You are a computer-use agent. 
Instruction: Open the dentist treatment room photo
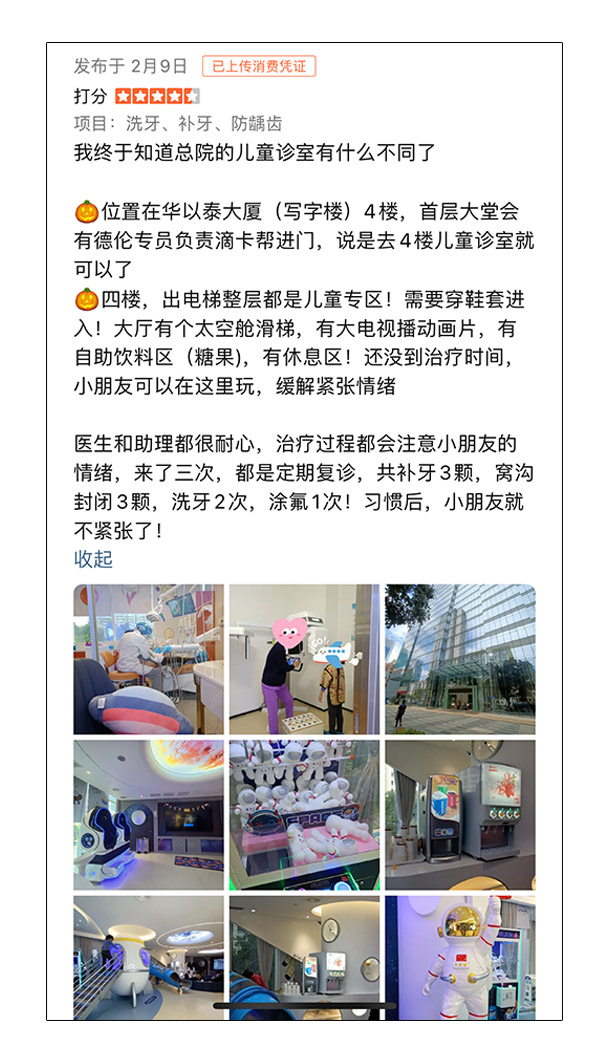[148, 659]
